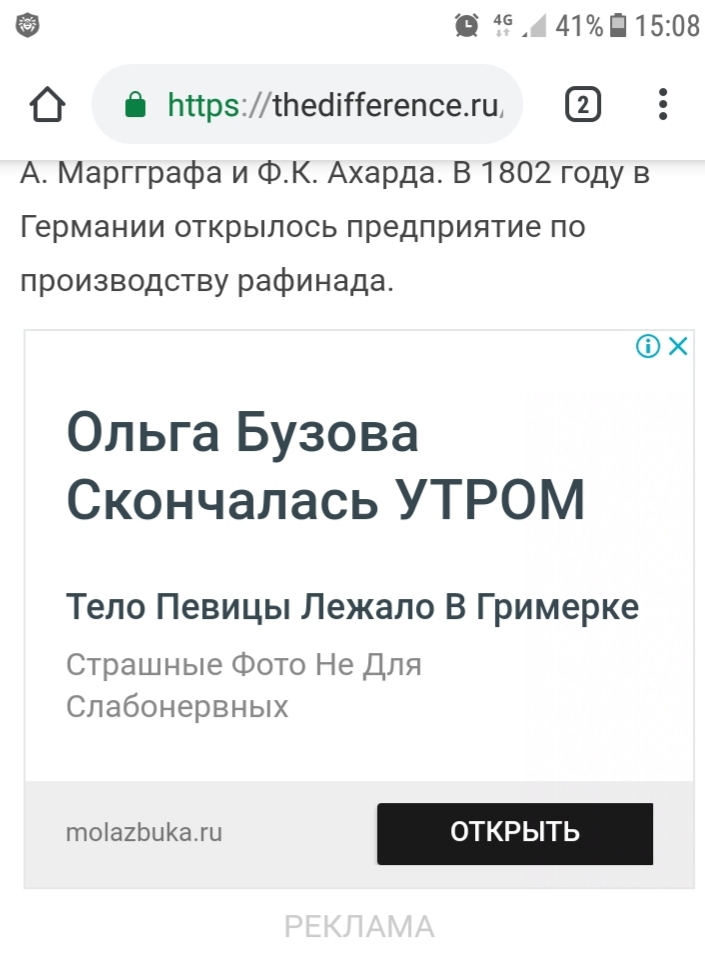This screenshot has width=705, height=974.
Task: Open the tab switcher showing 2 tabs
Action: (x=583, y=104)
